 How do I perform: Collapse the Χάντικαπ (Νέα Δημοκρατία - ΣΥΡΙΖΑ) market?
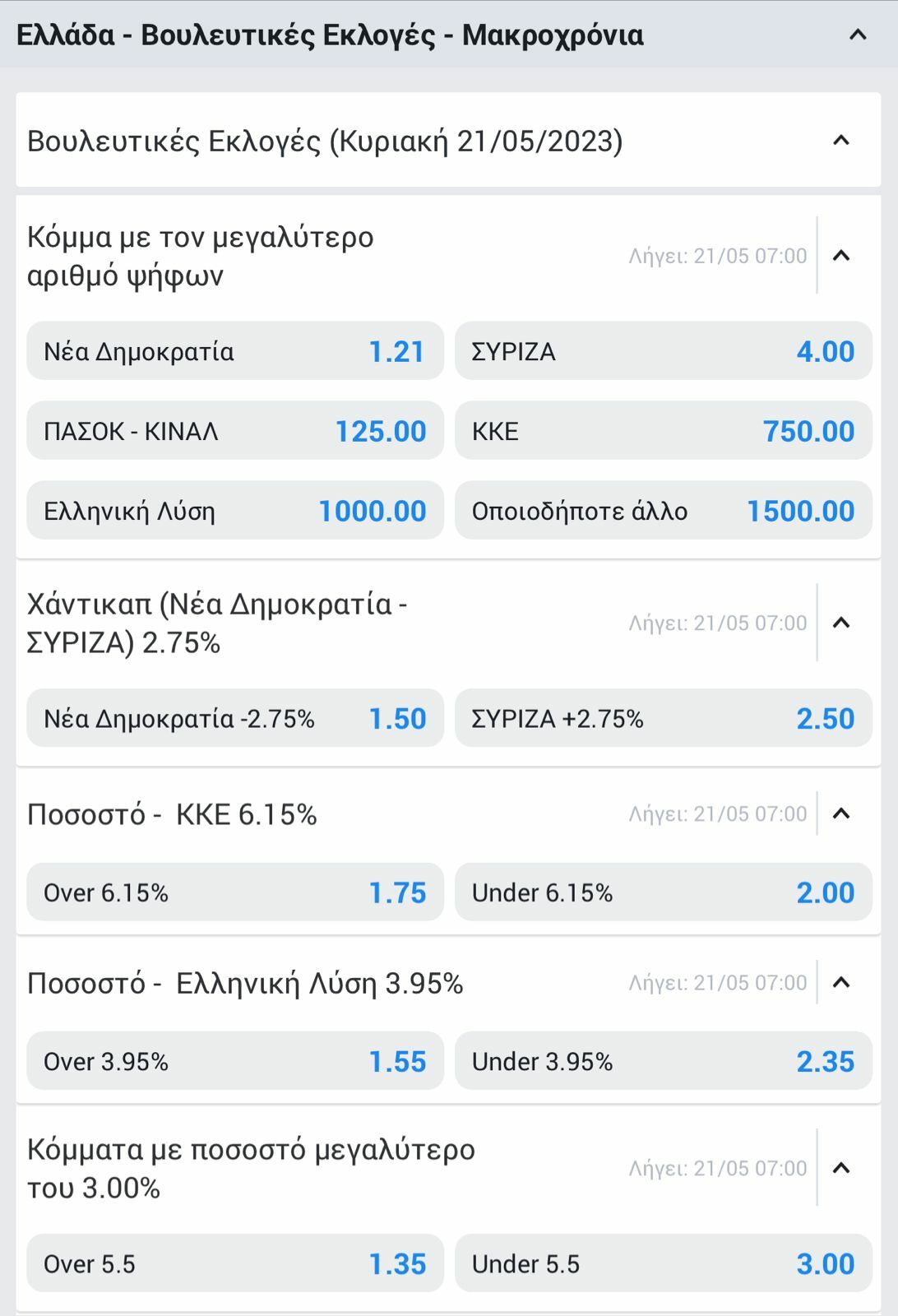coord(840,623)
